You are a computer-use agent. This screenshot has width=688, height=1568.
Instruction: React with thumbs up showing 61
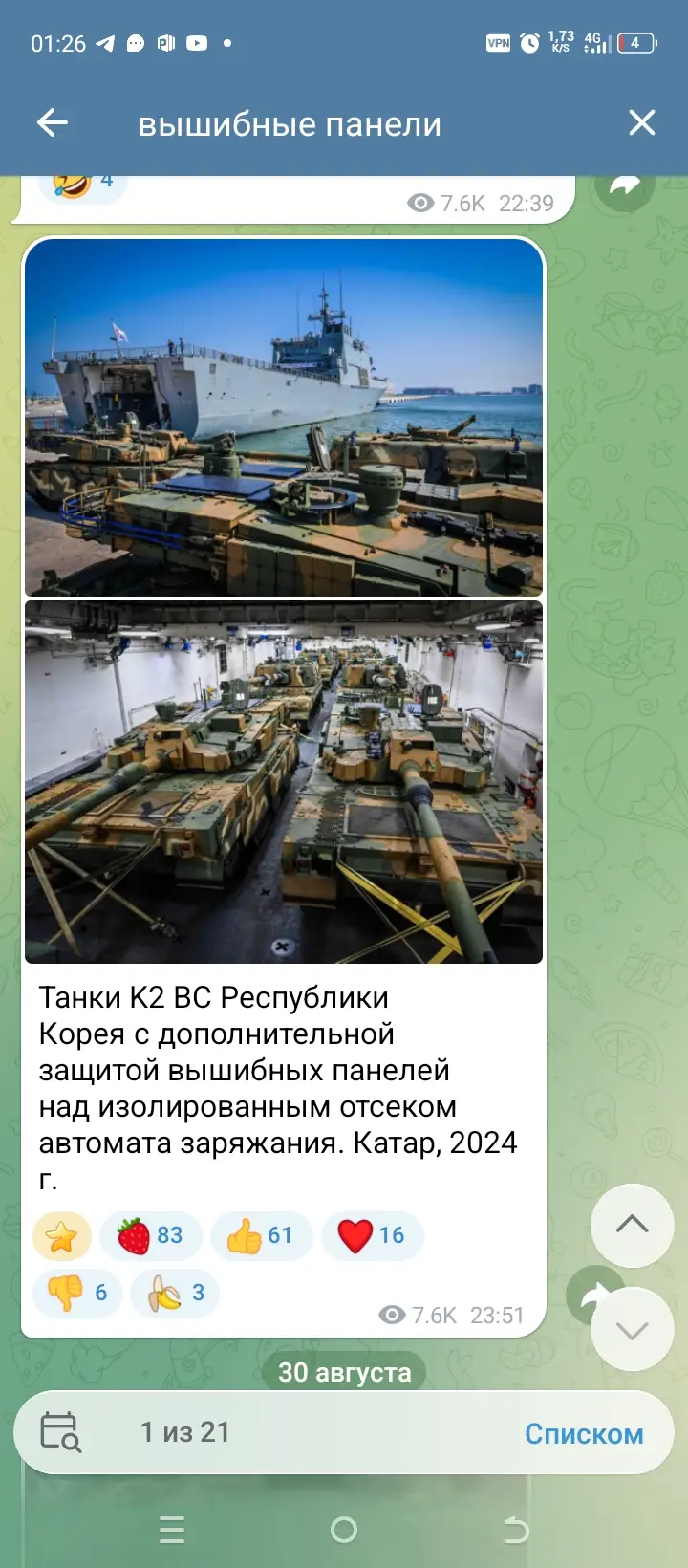tap(260, 1235)
